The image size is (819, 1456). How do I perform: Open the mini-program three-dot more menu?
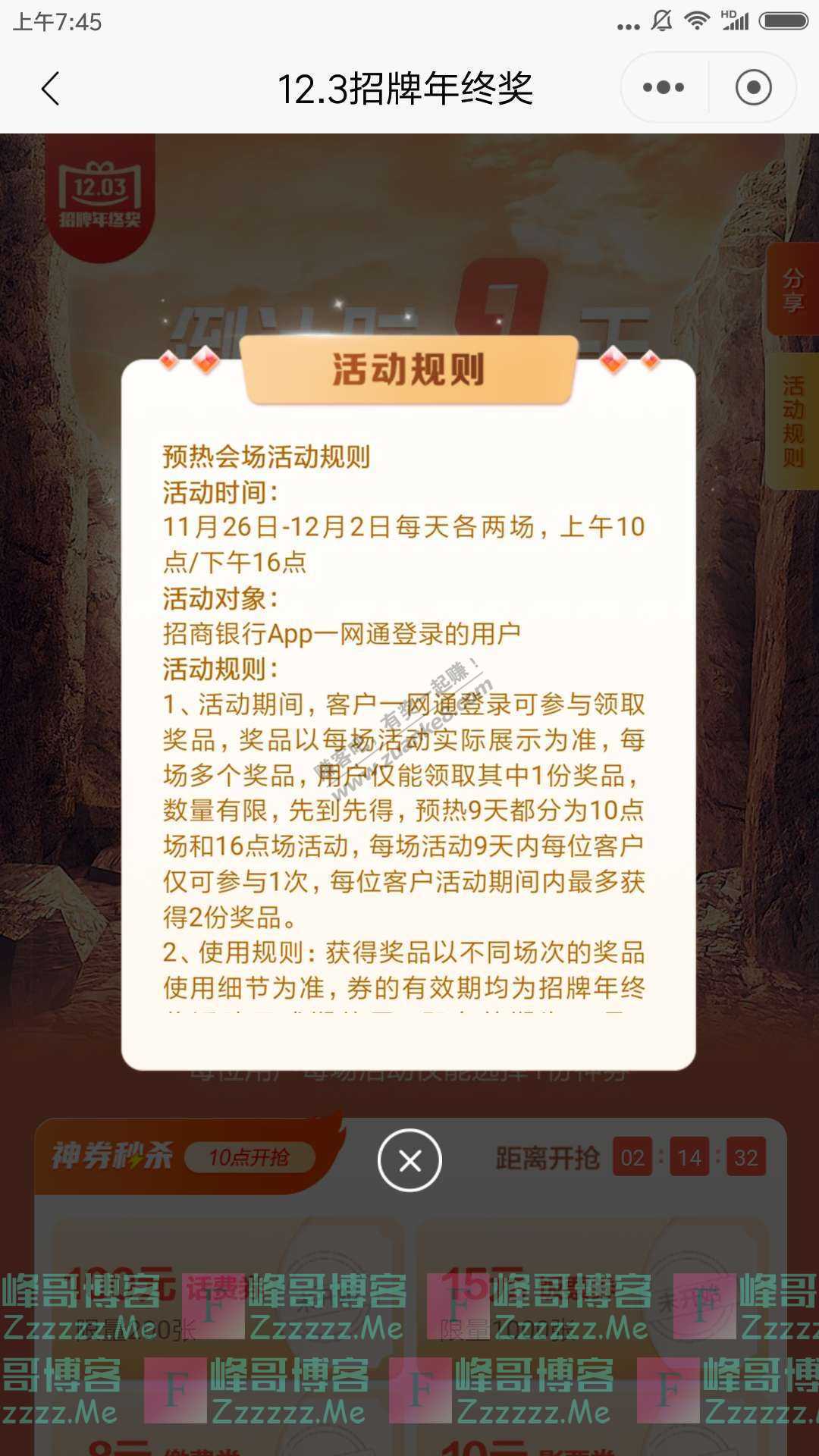(662, 88)
